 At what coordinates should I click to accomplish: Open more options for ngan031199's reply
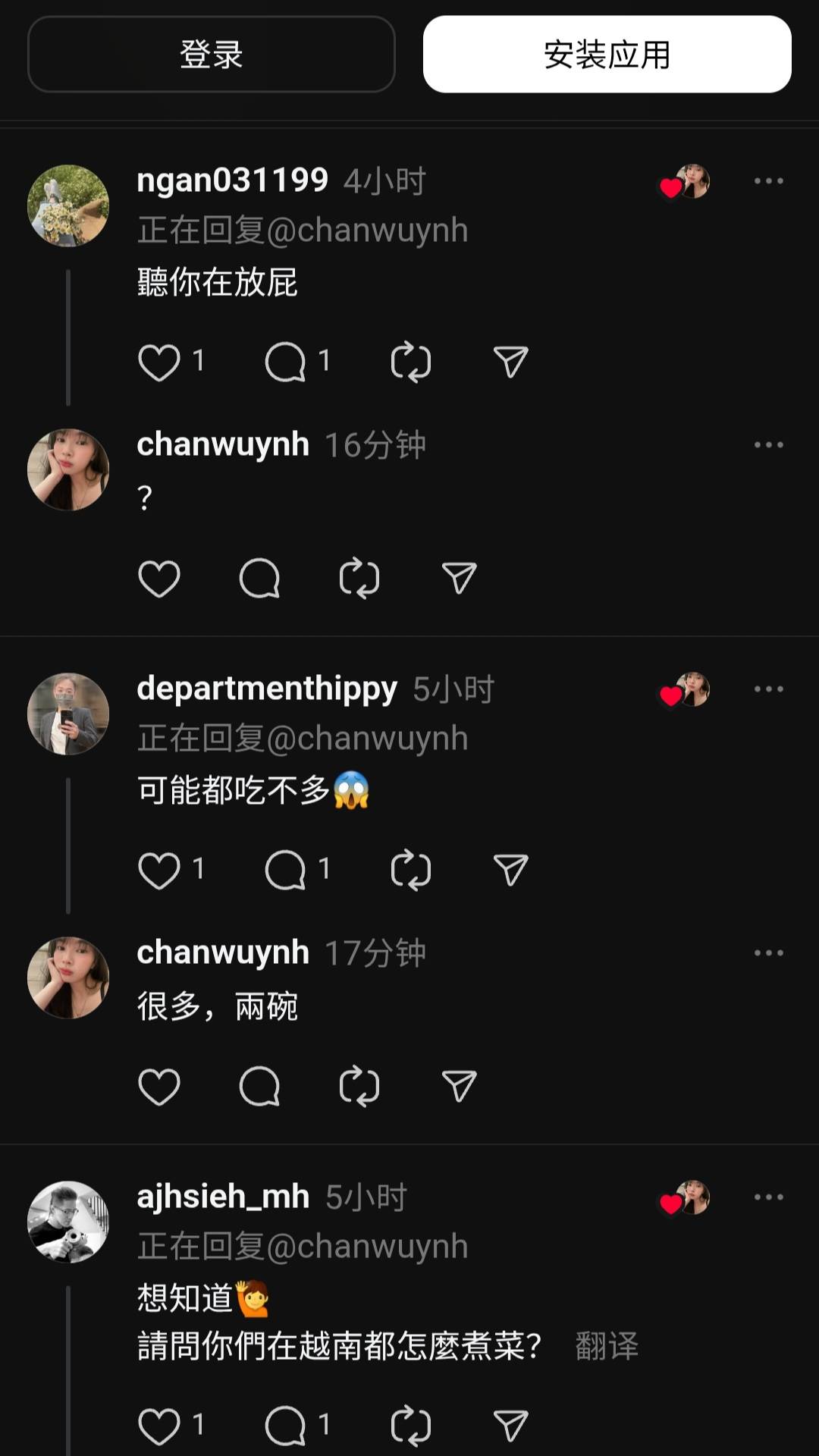coord(768,181)
